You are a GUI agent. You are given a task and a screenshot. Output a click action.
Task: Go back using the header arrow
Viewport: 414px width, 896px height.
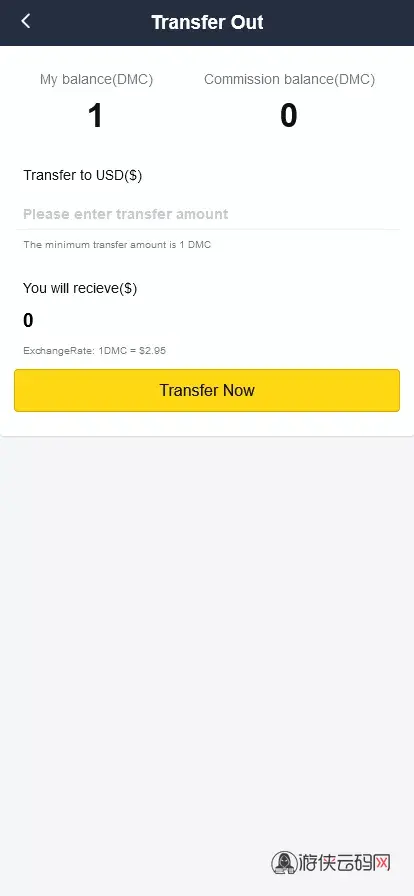click(x=25, y=21)
